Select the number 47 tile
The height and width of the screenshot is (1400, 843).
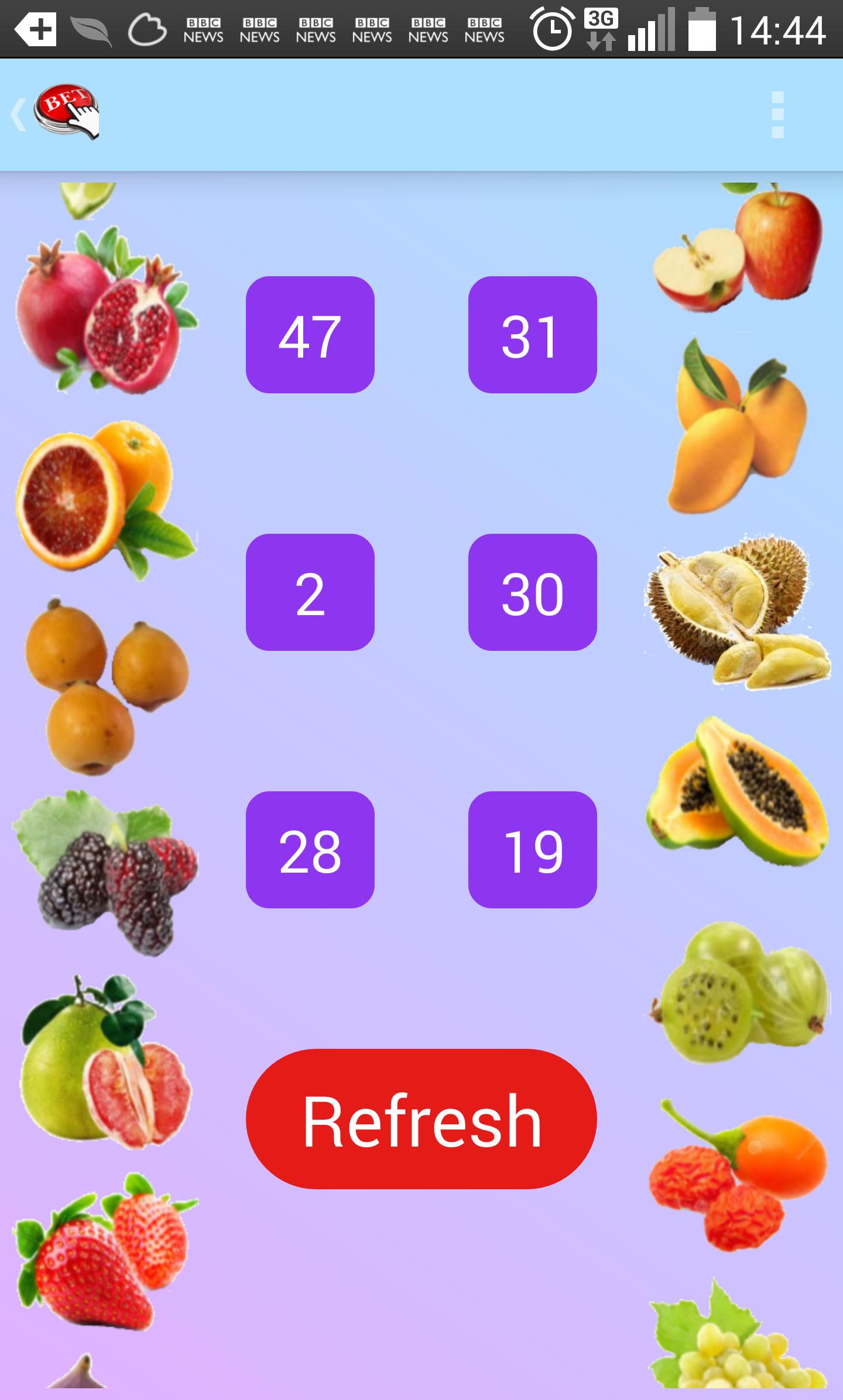pos(310,335)
